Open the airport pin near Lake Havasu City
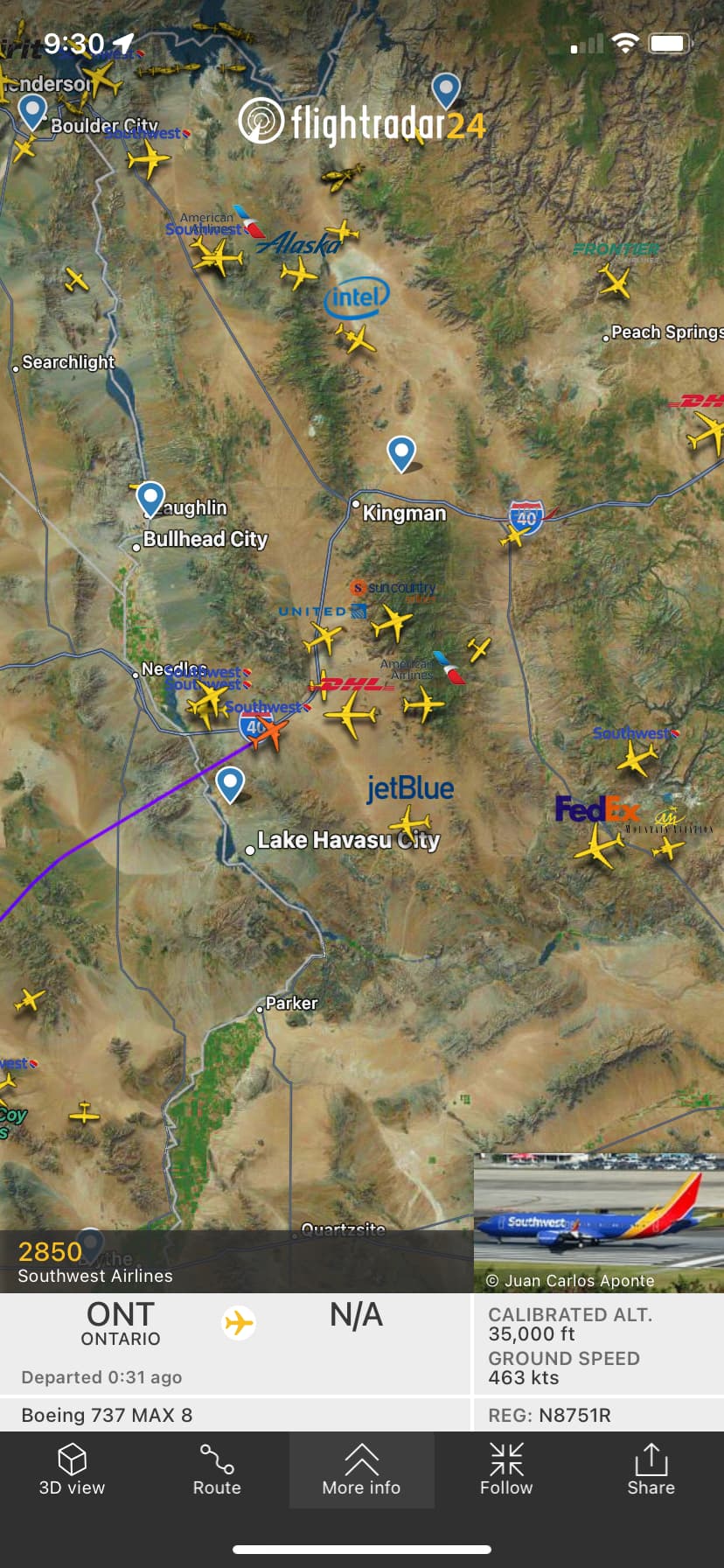Viewport: 724px width, 1568px height. point(230,783)
